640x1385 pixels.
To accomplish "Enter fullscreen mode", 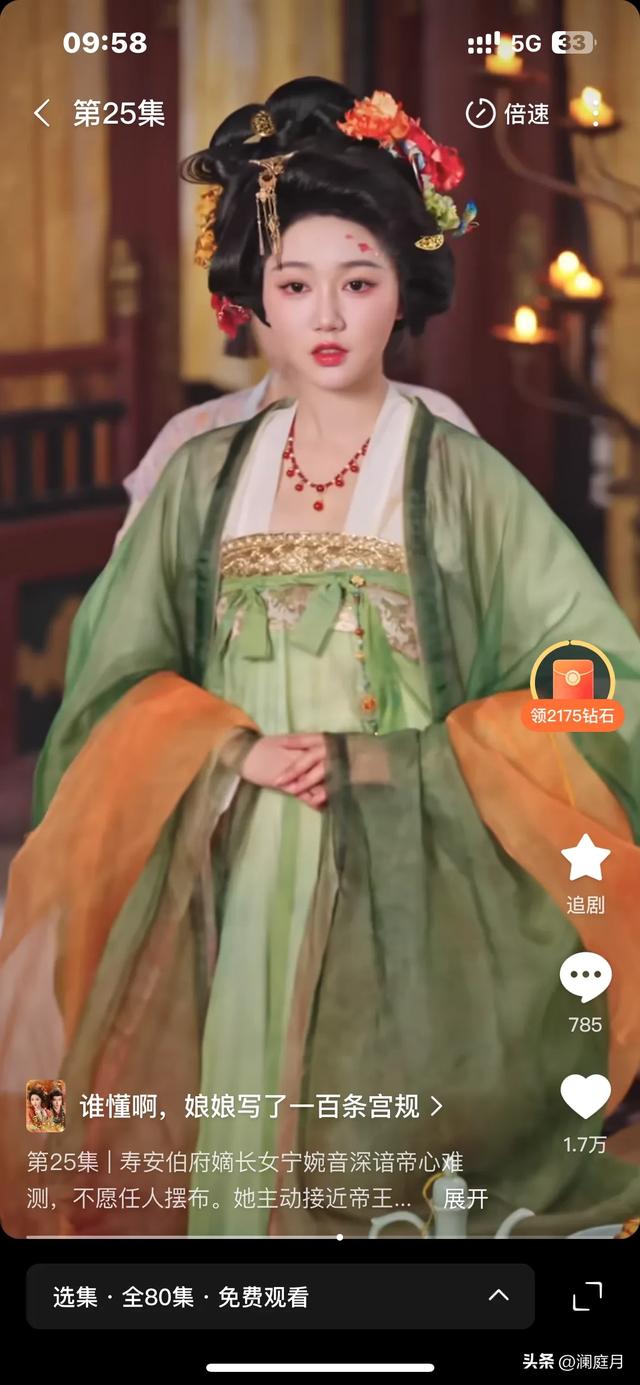I will tap(587, 1297).
